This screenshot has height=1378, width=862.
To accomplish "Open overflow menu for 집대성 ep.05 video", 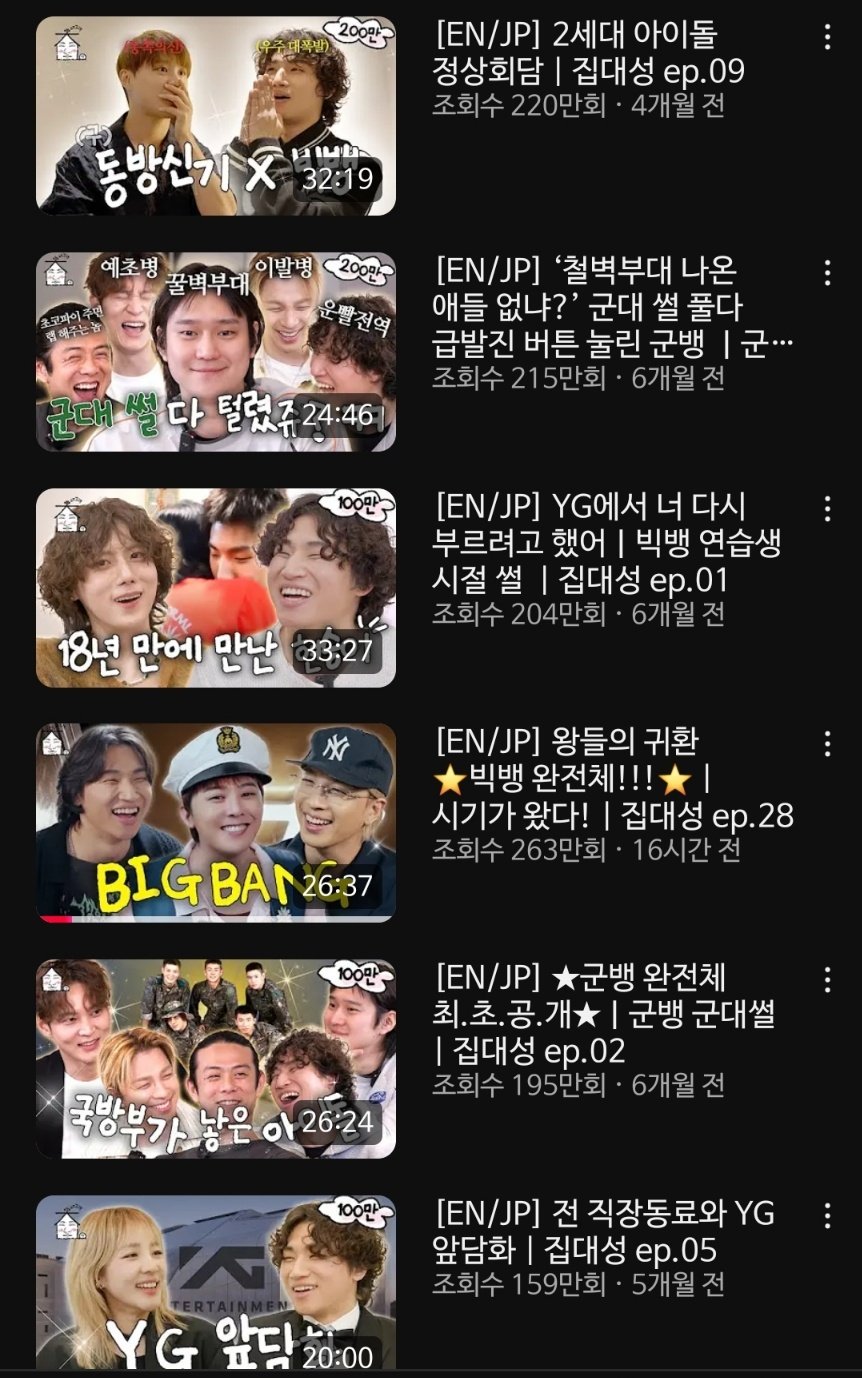I will click(827, 1215).
